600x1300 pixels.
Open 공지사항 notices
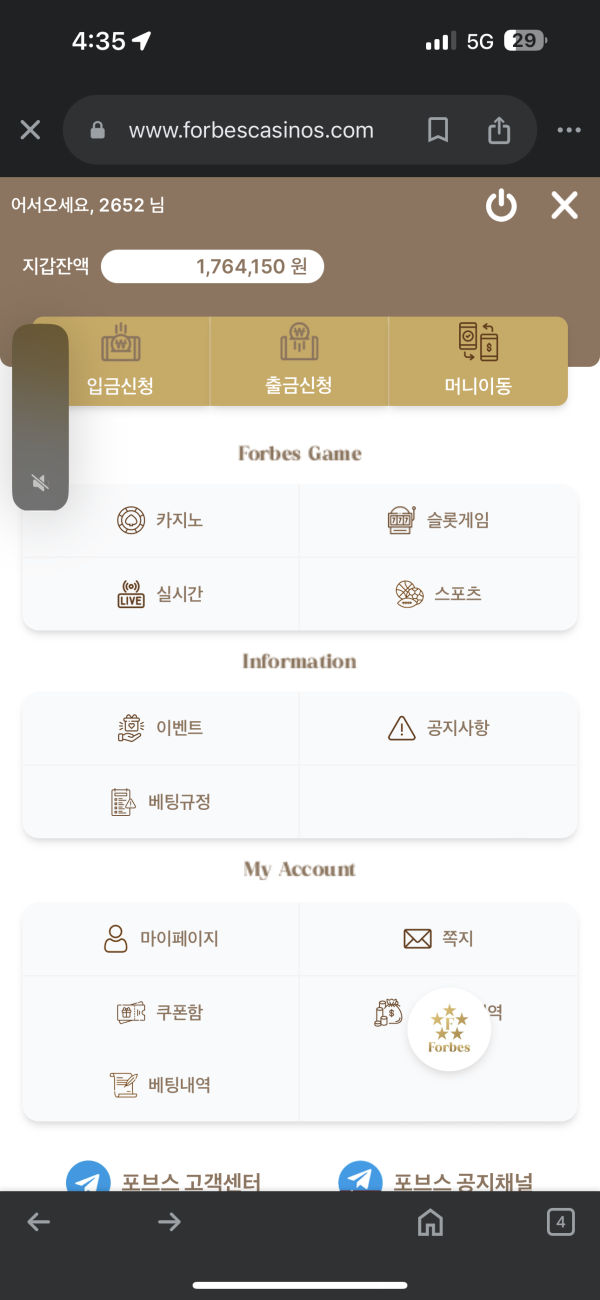coord(438,728)
